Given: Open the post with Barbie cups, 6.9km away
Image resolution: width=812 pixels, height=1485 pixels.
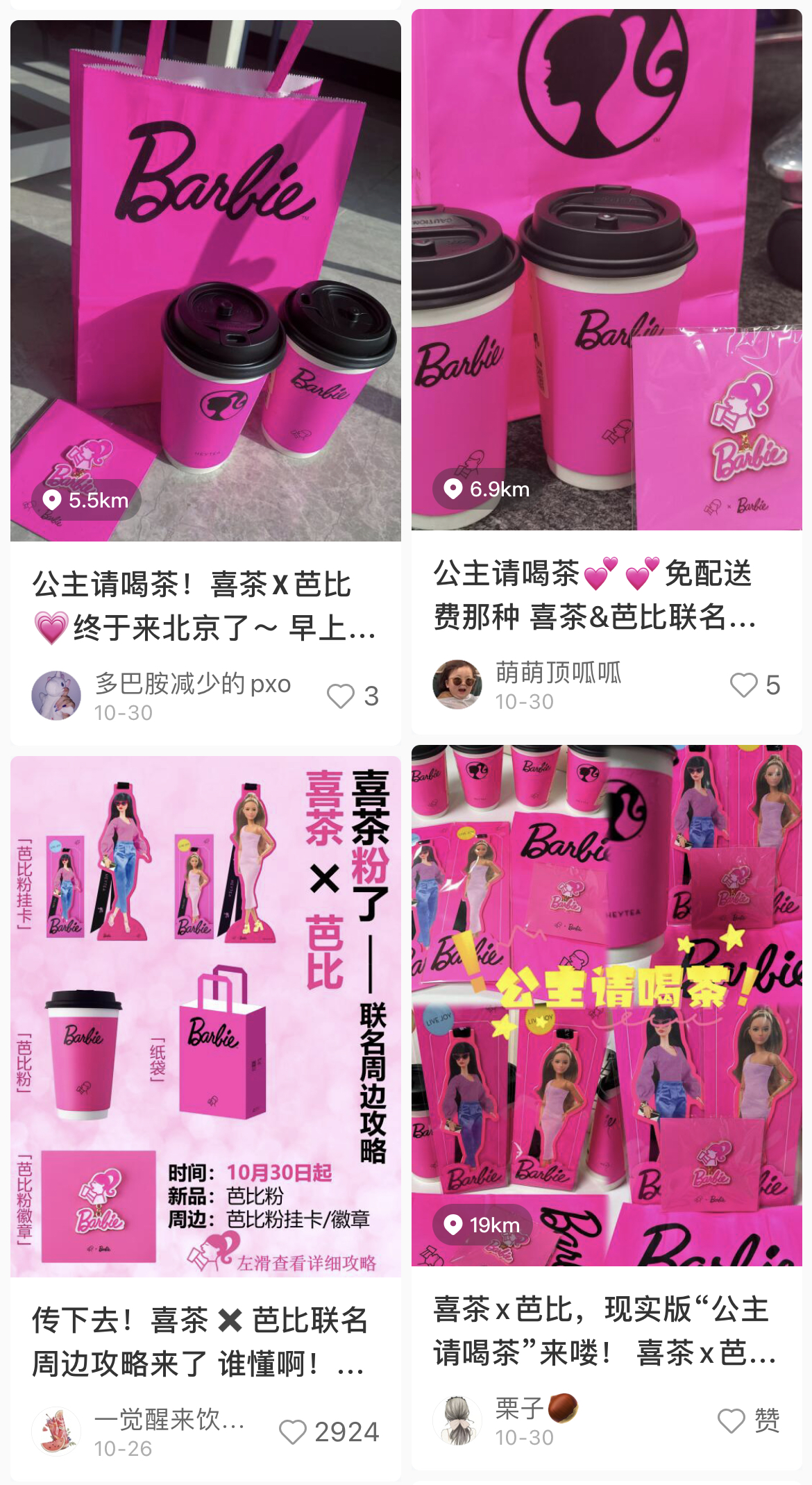Looking at the screenshot, I should pyautogui.click(x=607, y=269).
